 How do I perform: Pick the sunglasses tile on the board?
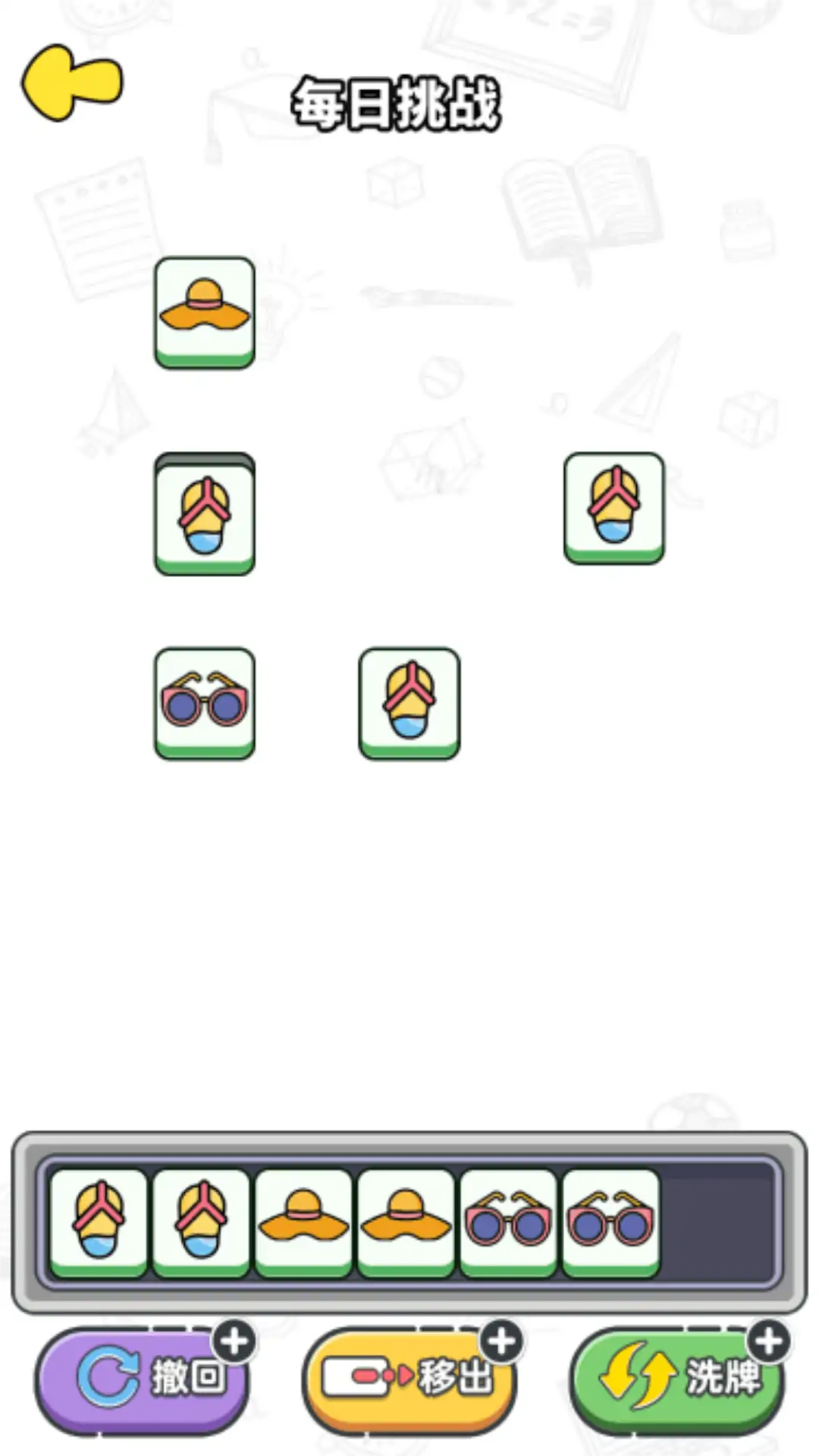[204, 702]
